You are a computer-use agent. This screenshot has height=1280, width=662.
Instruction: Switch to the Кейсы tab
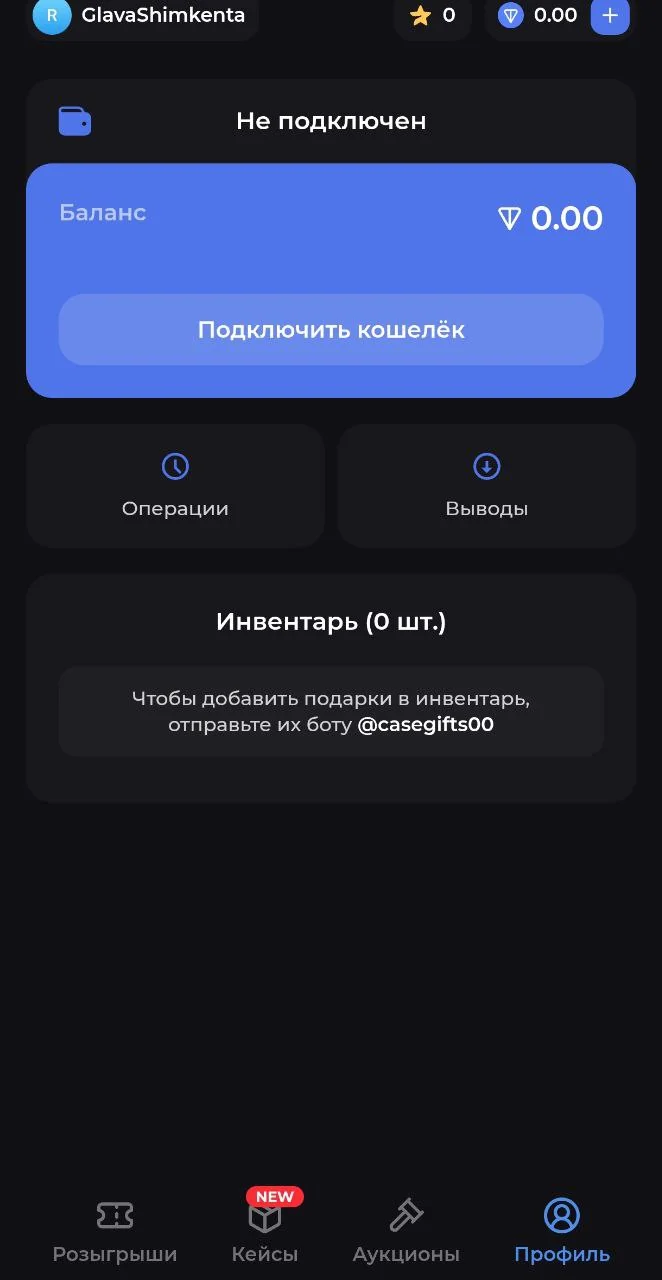(265, 1231)
